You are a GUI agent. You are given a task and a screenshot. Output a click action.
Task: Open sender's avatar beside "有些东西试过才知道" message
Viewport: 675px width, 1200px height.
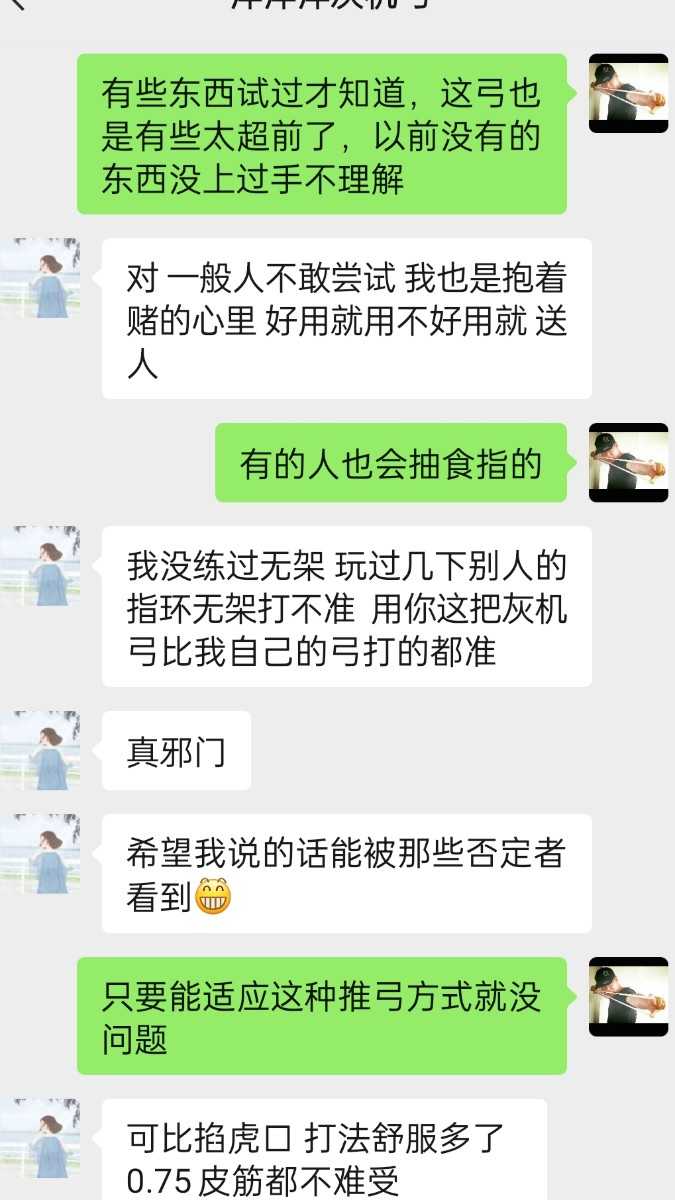click(x=628, y=93)
